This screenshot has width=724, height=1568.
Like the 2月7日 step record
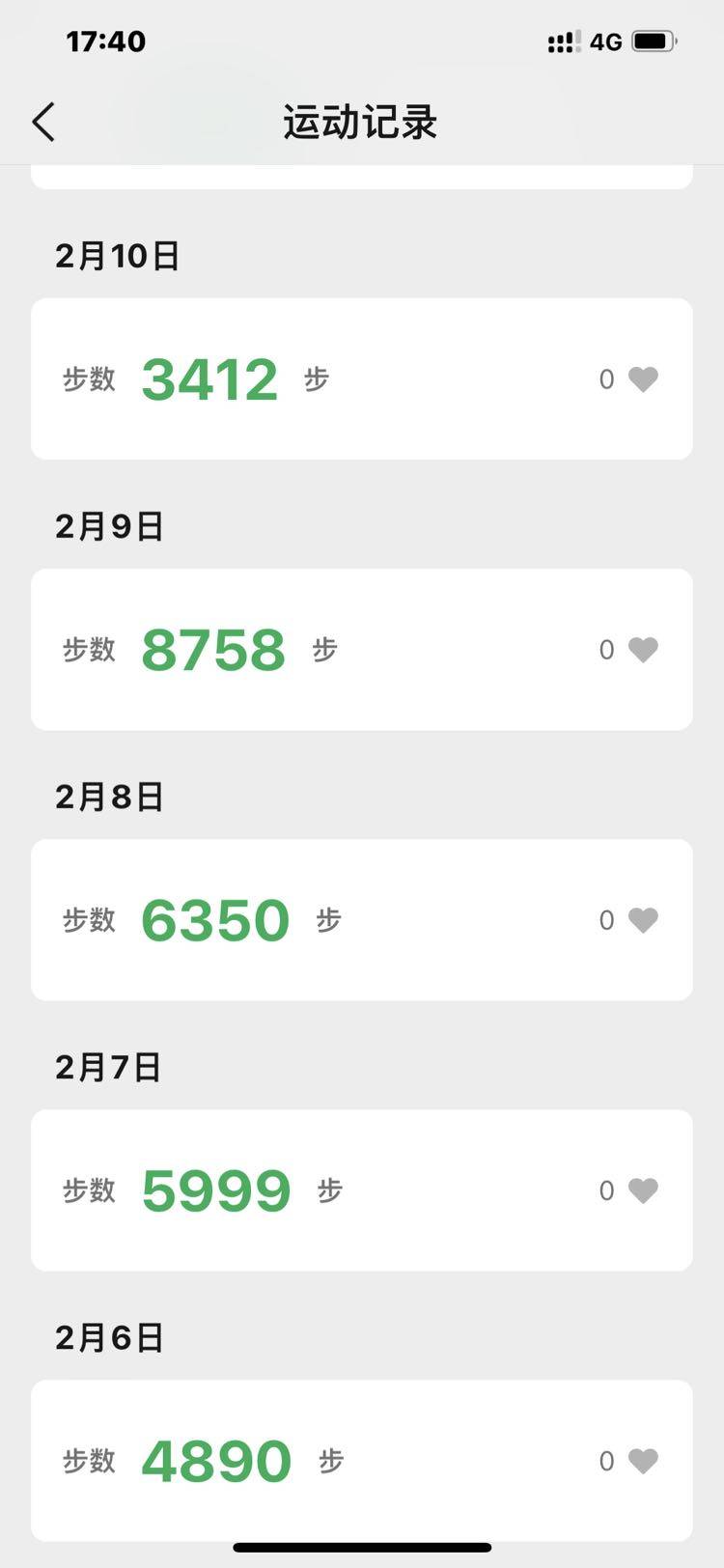point(643,1190)
